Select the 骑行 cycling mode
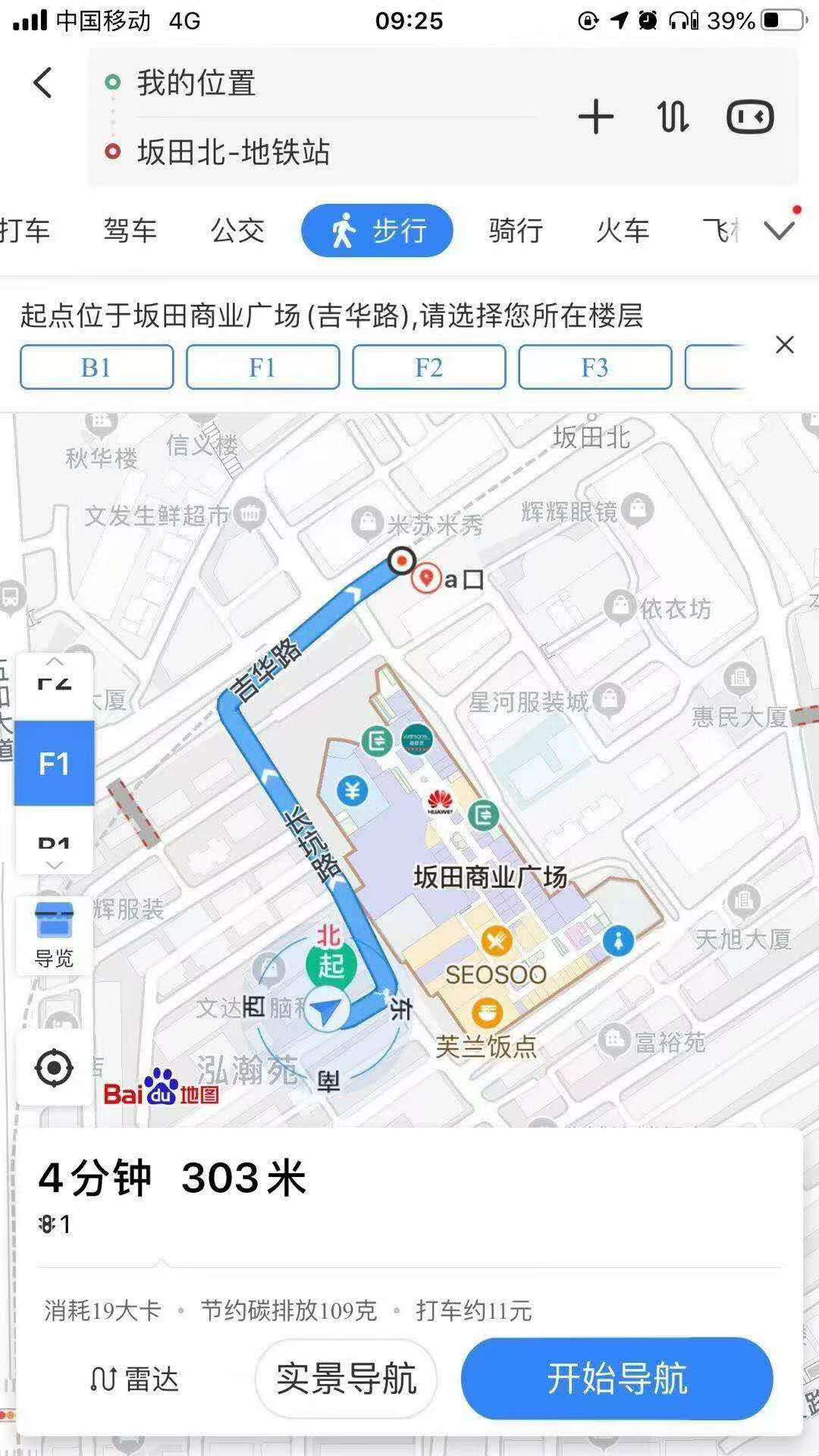The height and width of the screenshot is (1456, 819). pos(513,230)
